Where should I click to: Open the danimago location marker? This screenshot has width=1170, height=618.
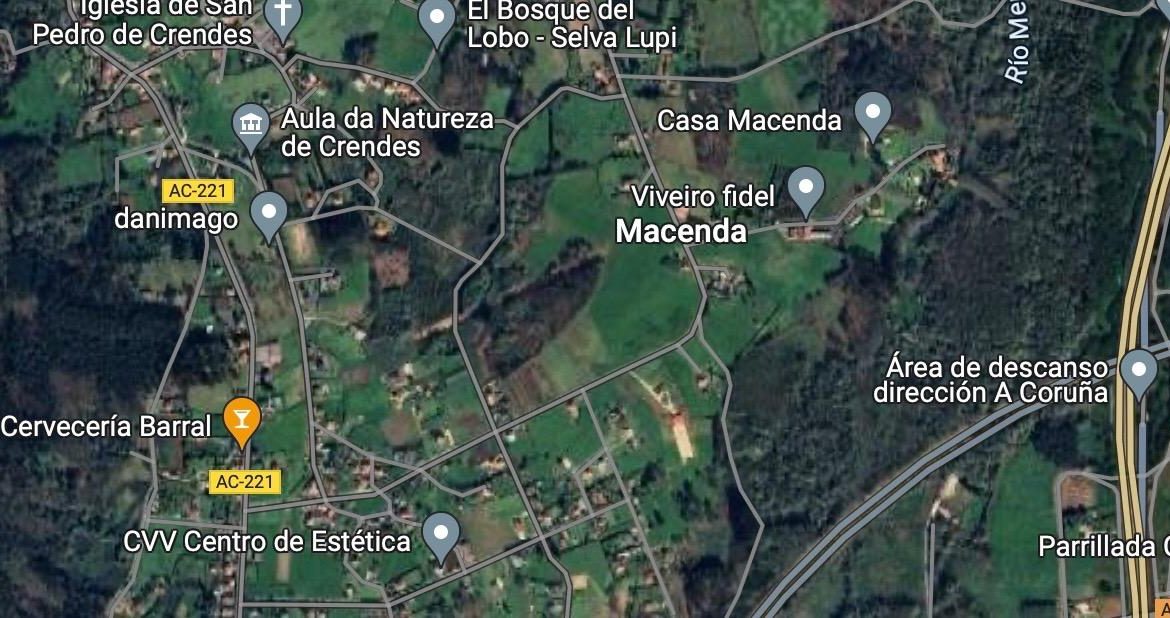pyautogui.click(x=268, y=212)
